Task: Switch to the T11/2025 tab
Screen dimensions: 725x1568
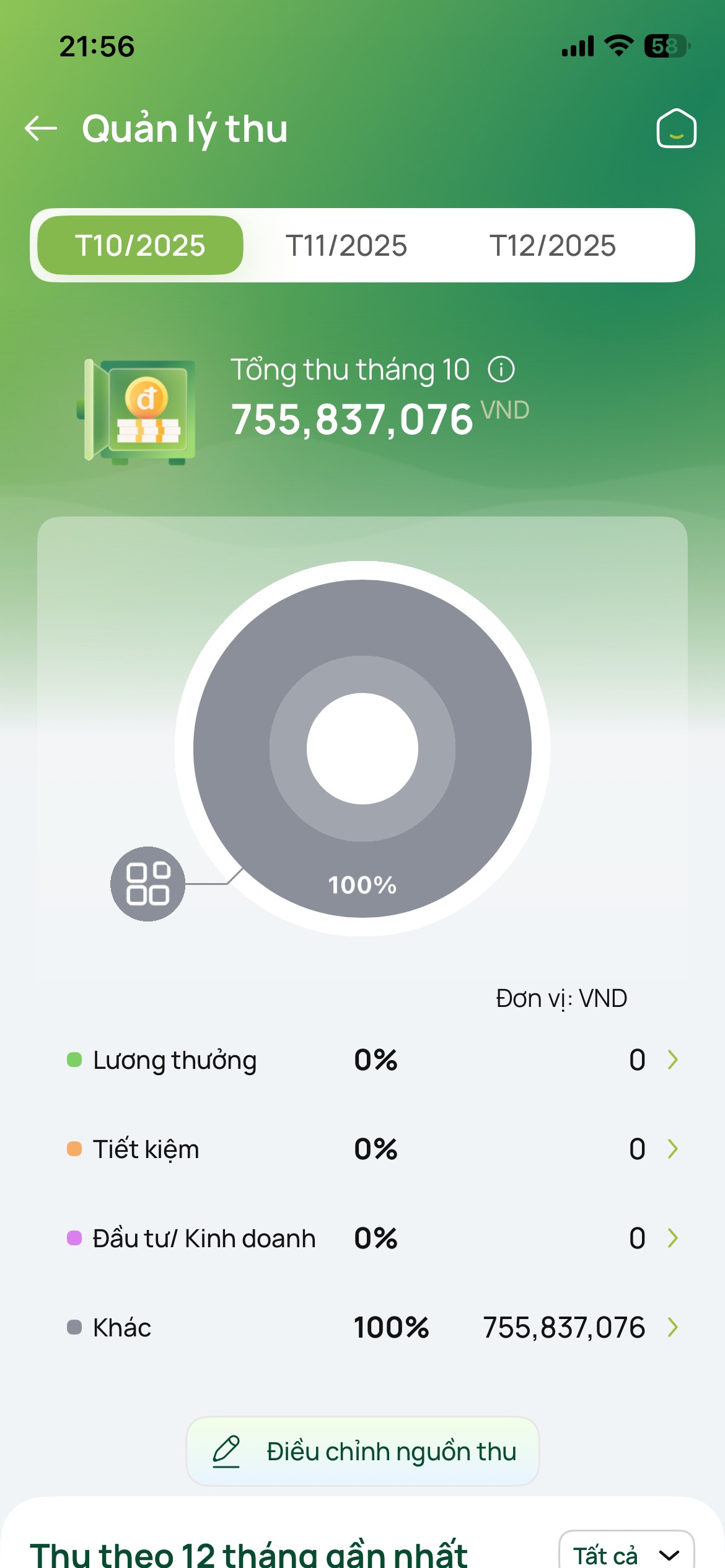Action: [x=346, y=246]
